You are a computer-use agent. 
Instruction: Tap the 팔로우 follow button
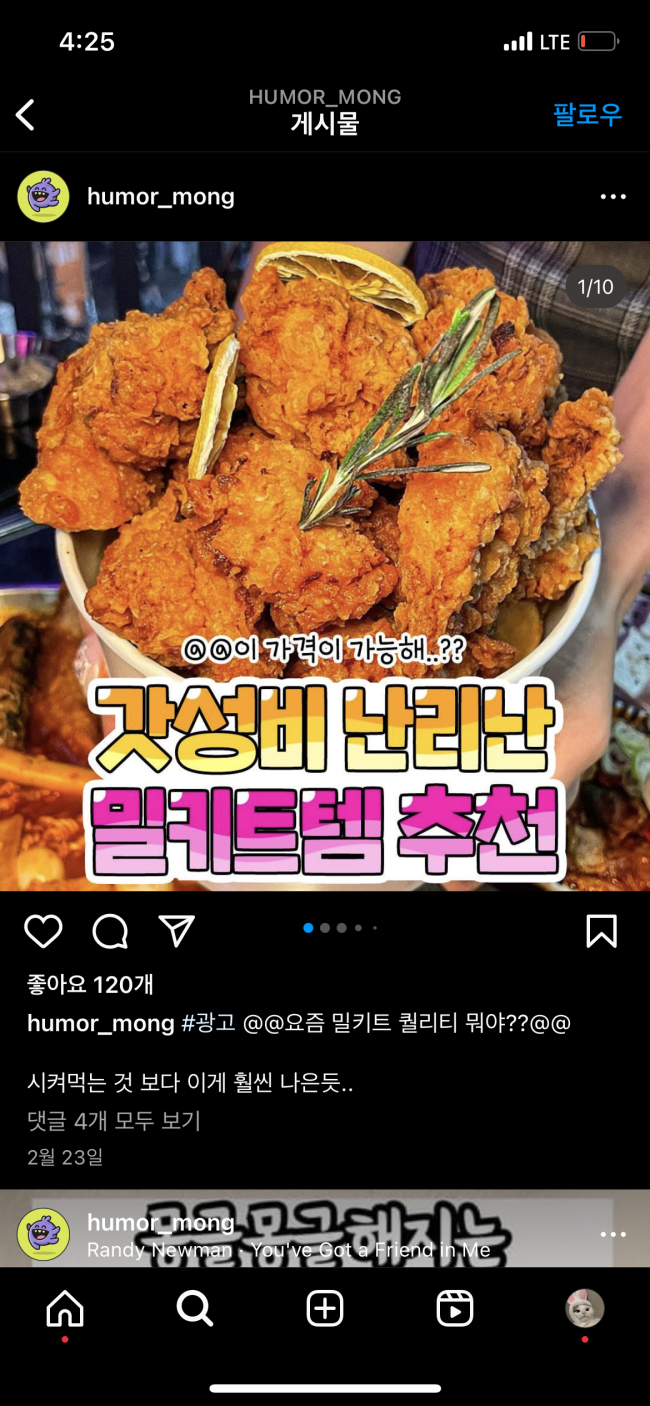point(587,114)
